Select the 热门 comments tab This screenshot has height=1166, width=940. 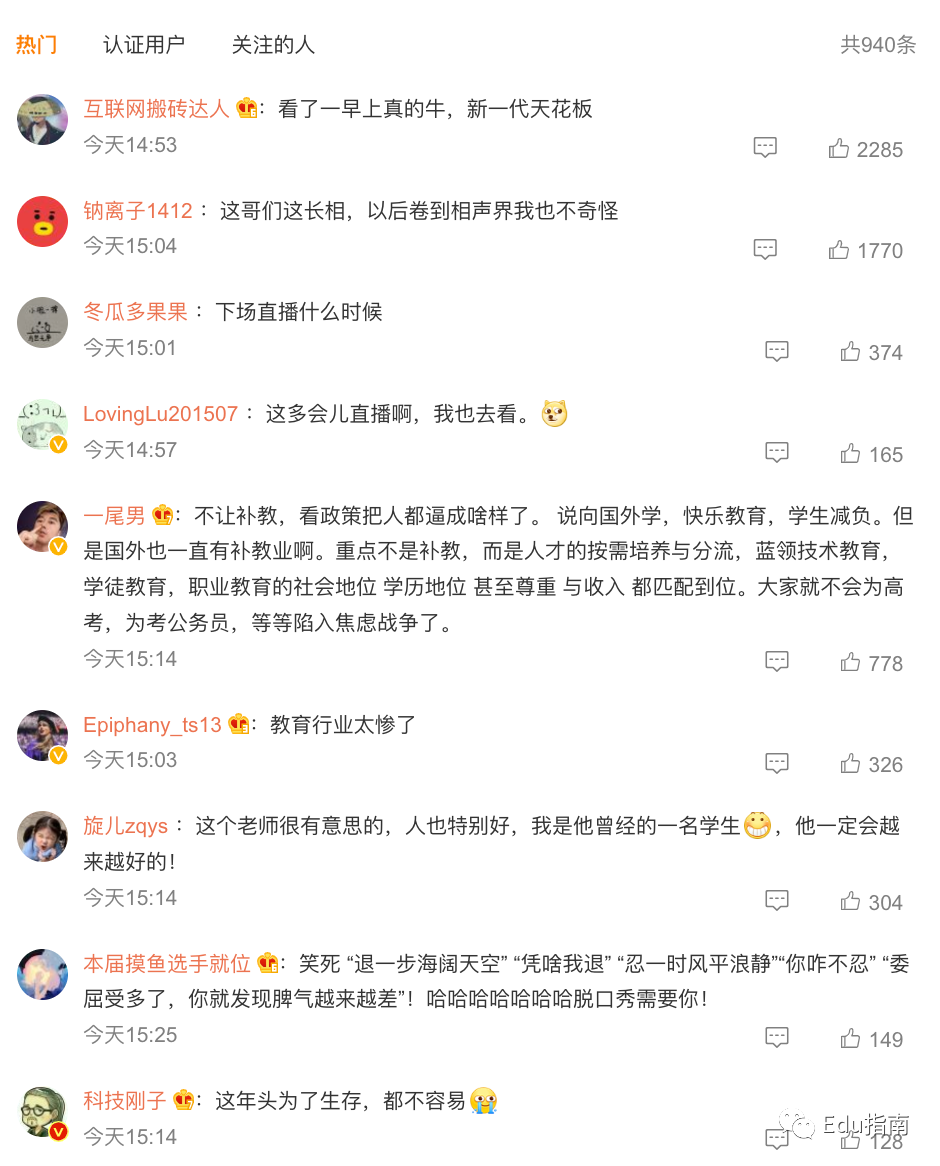pyautogui.click(x=36, y=45)
